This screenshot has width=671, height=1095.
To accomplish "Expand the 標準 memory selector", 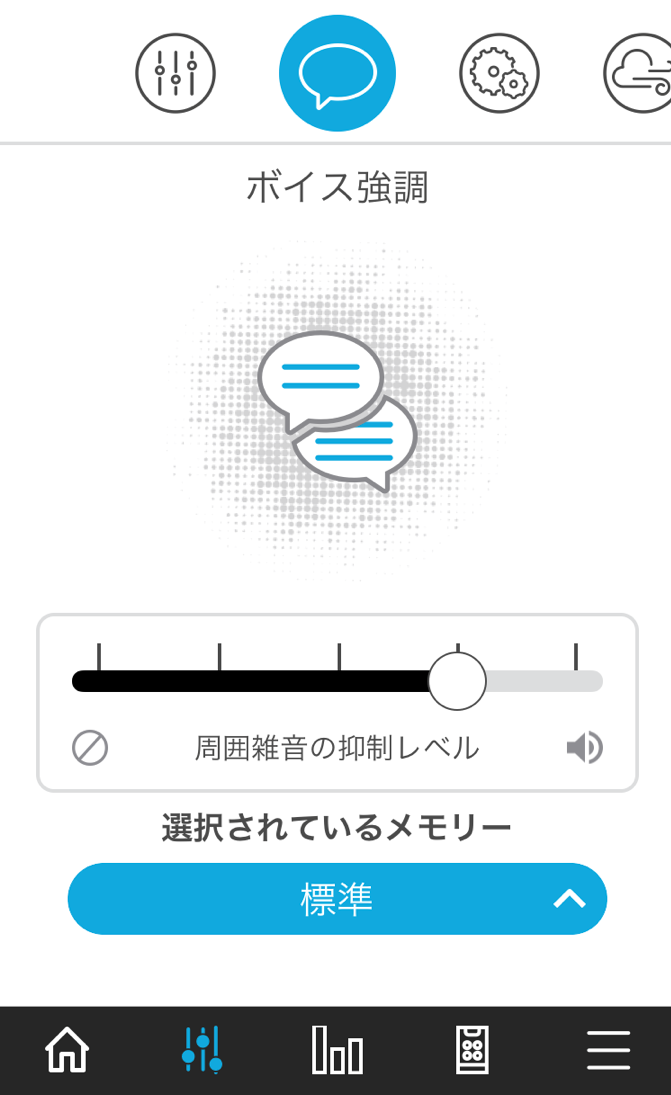I will click(x=337, y=899).
